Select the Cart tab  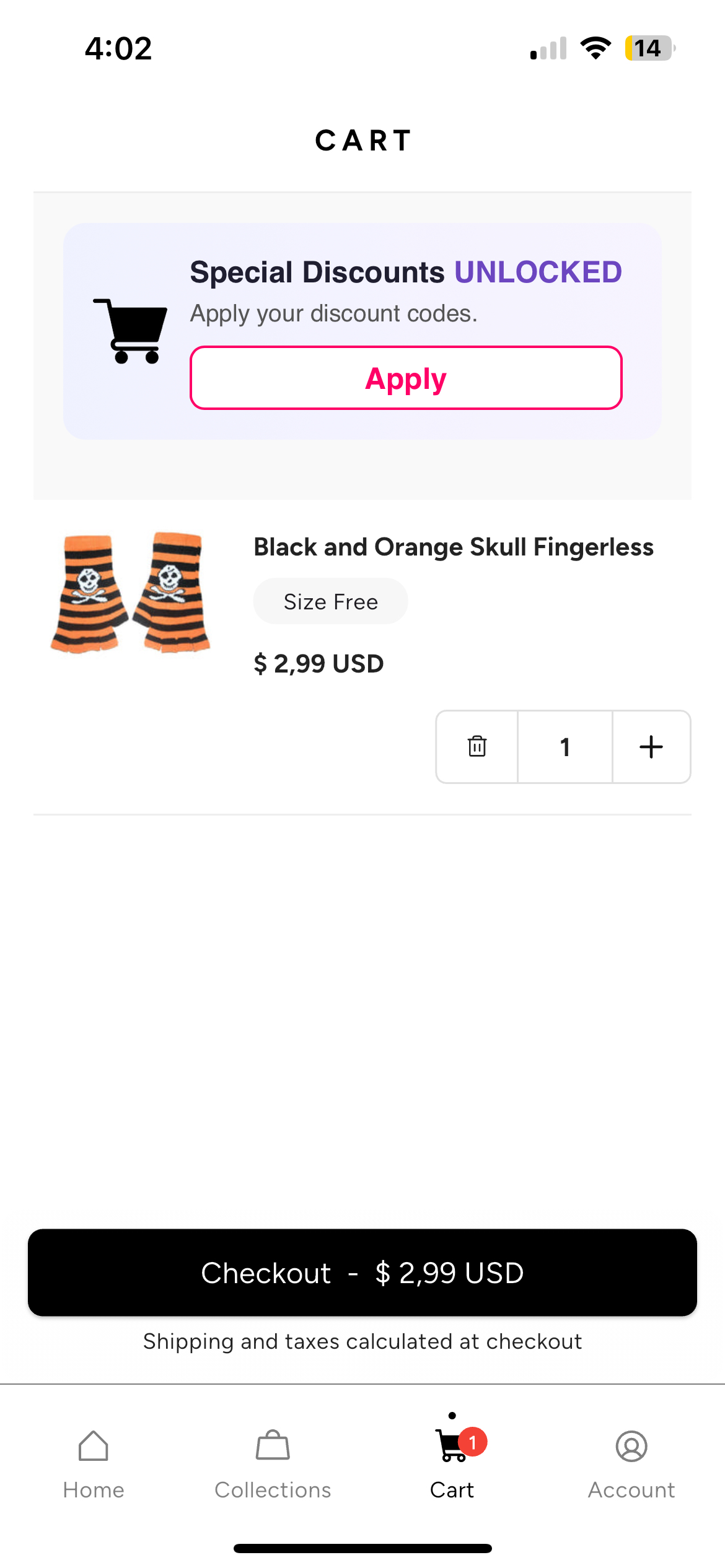click(452, 1463)
